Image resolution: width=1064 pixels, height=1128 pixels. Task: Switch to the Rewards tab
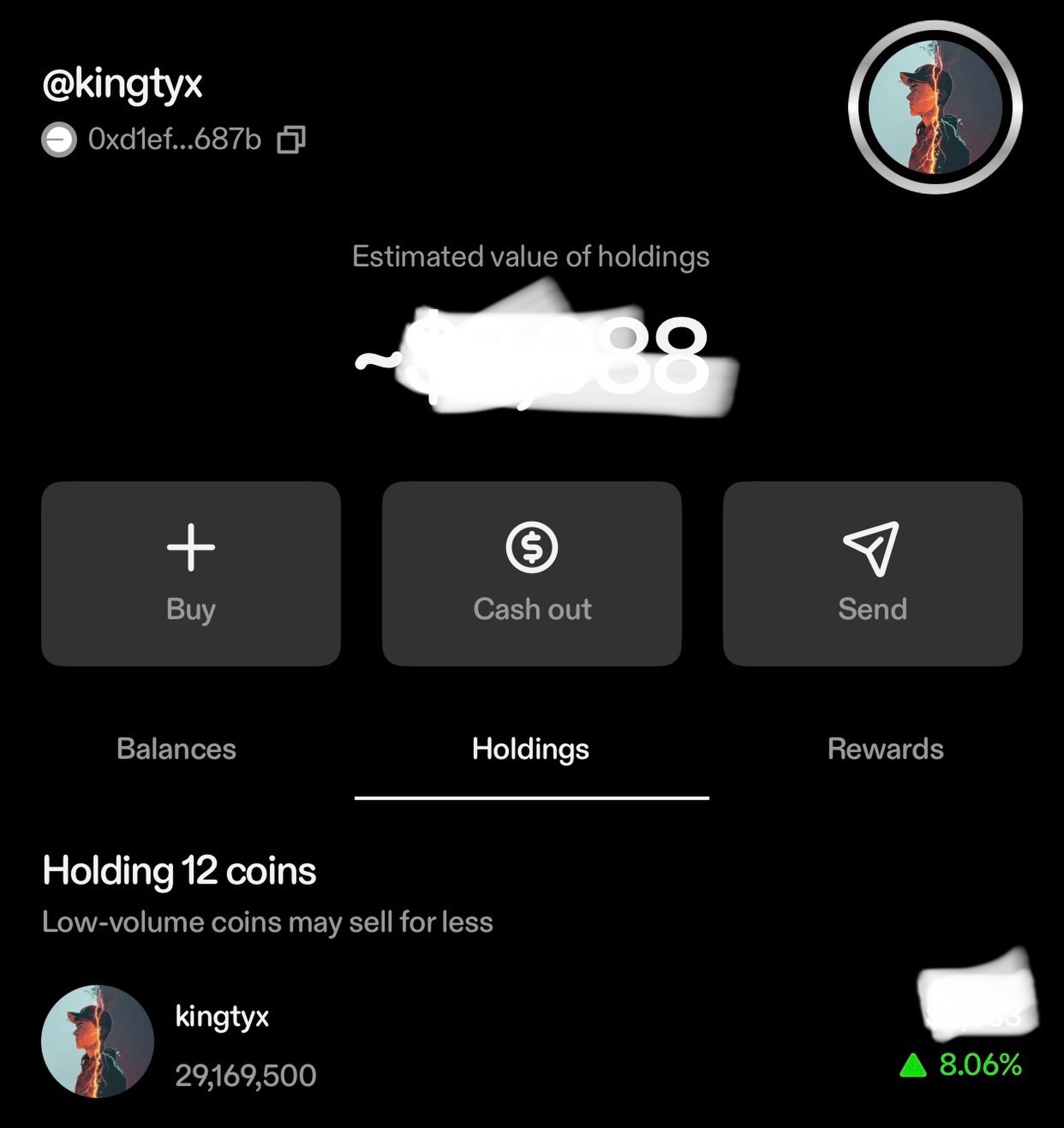coord(885,748)
